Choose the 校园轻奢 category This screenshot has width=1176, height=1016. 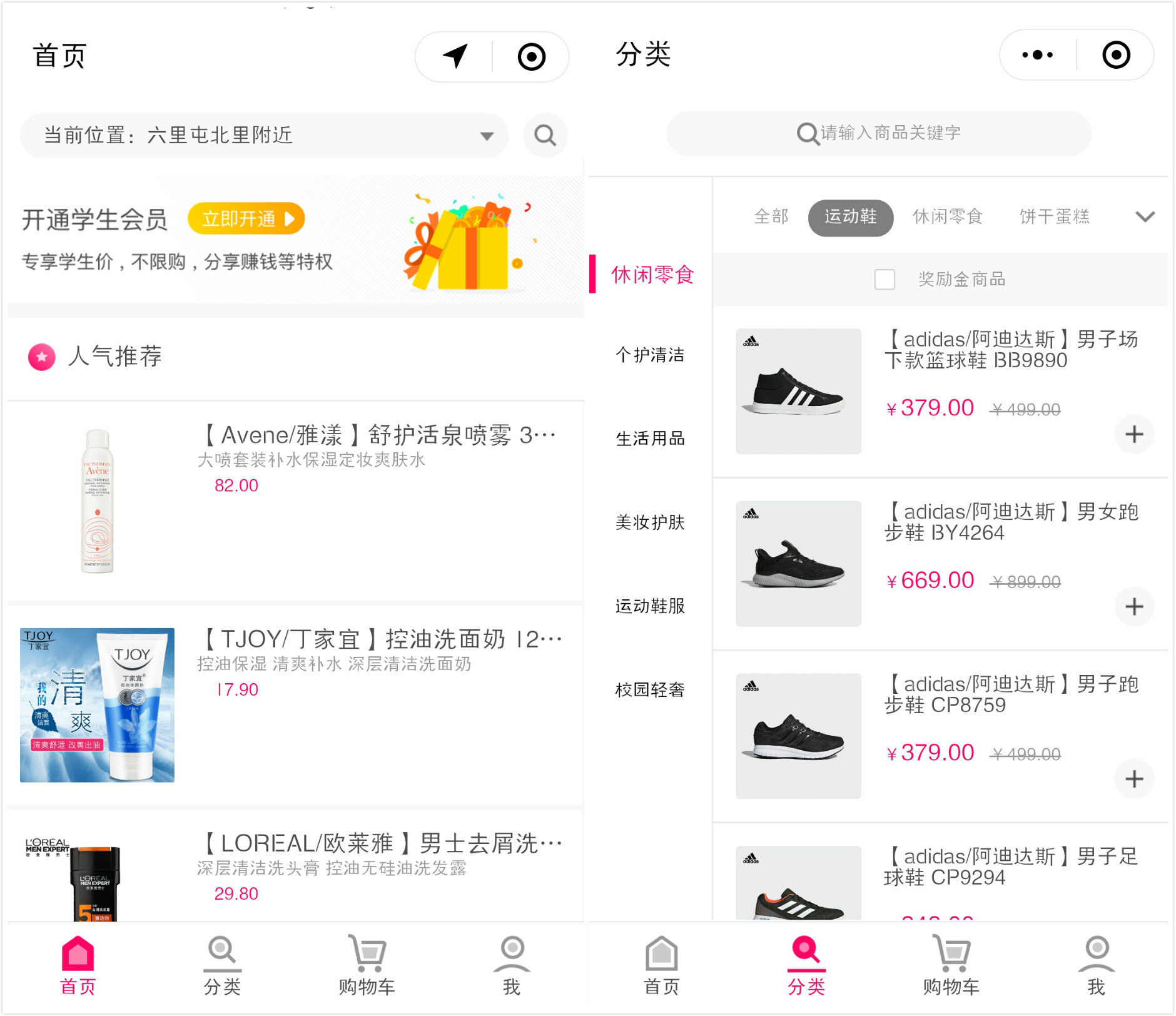(x=650, y=689)
